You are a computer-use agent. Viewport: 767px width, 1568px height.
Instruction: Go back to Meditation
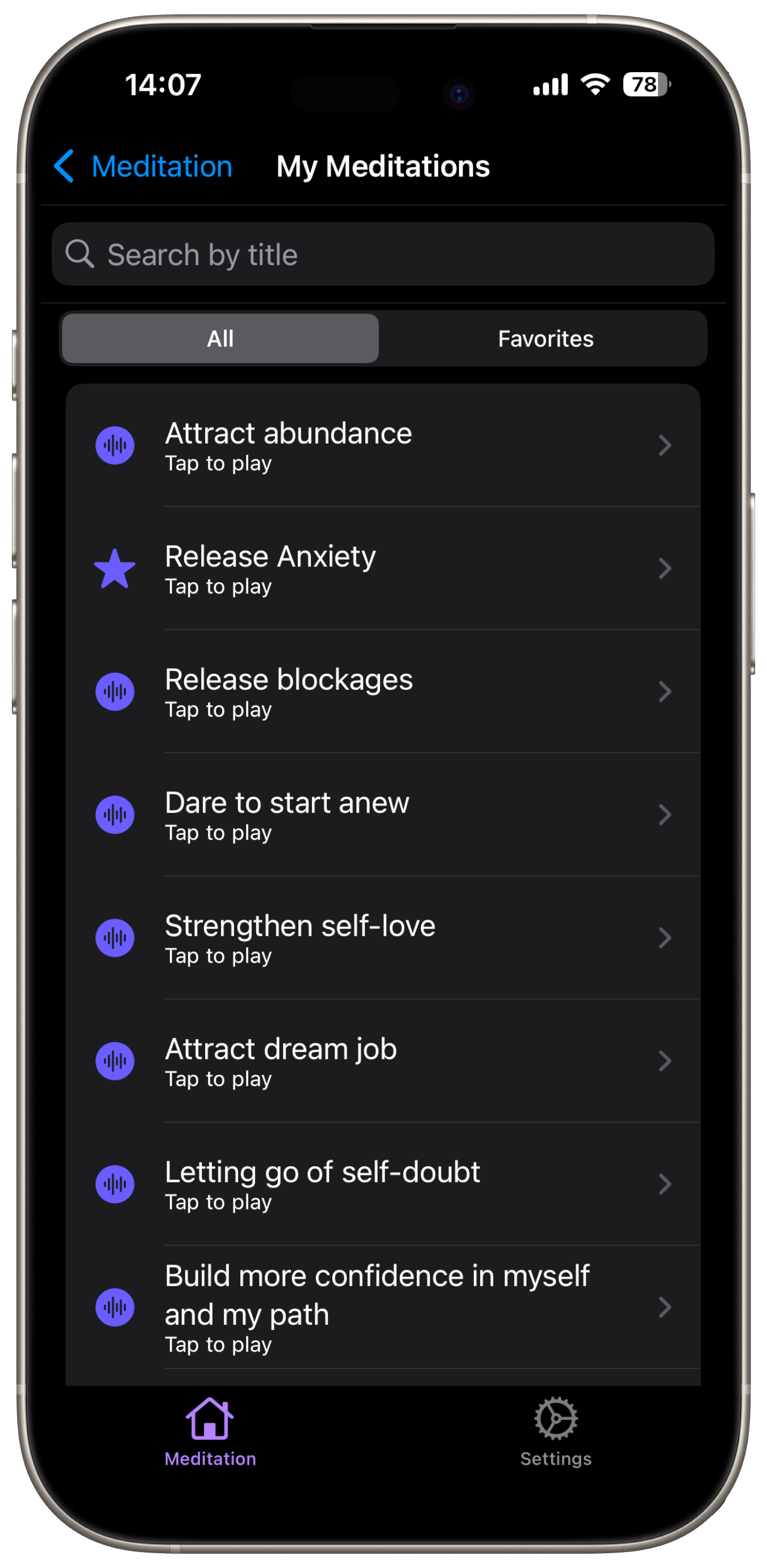pyautogui.click(x=144, y=166)
